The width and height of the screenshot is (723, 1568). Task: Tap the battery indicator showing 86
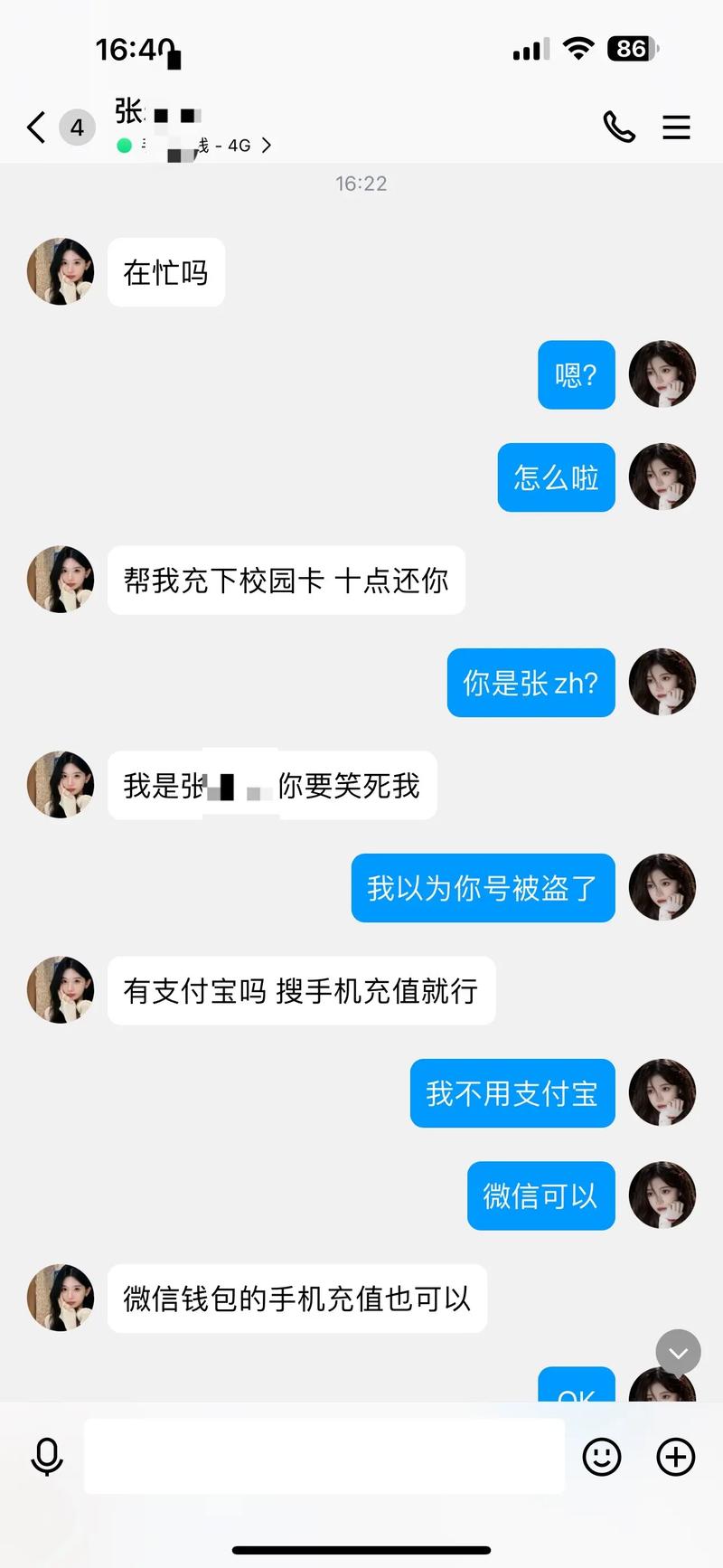[x=633, y=49]
